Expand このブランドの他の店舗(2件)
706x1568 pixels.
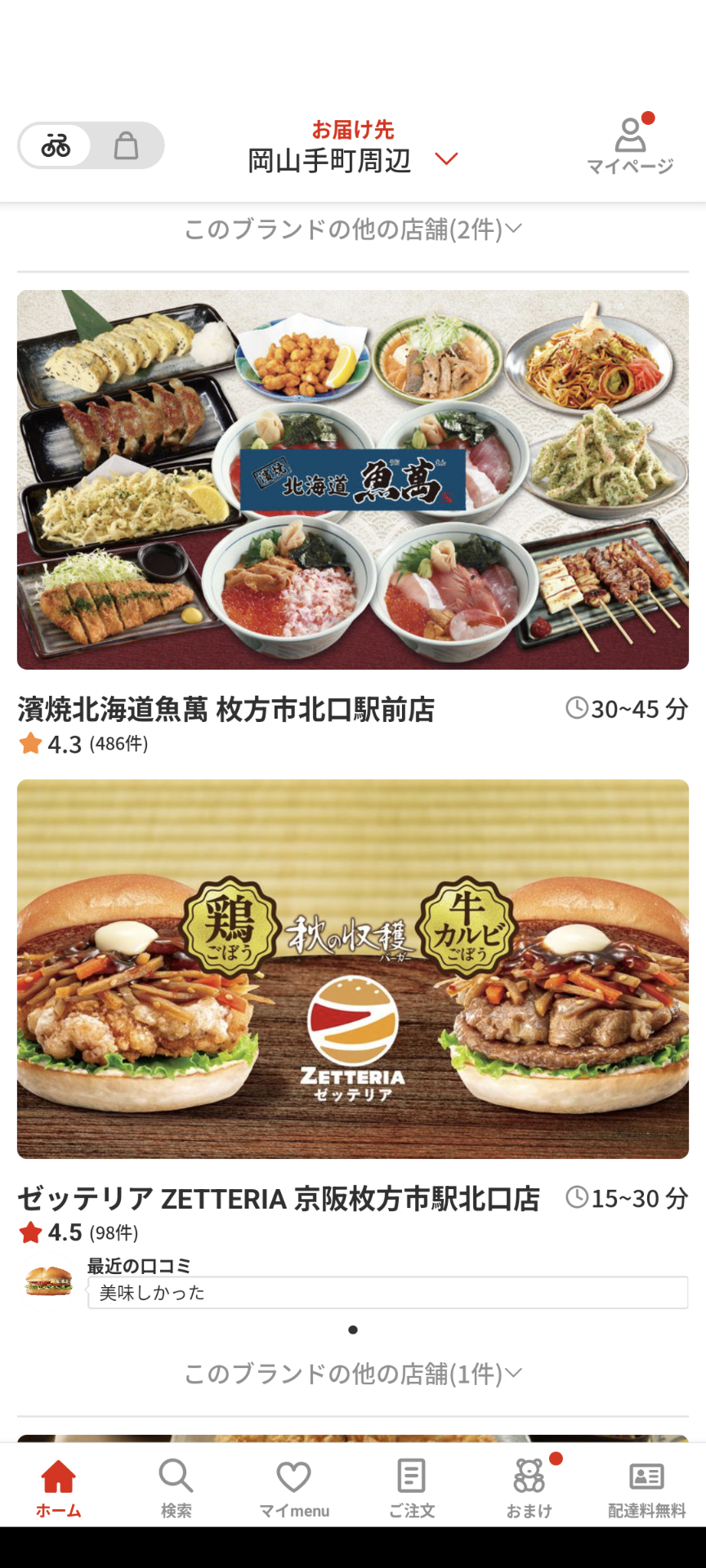[353, 229]
